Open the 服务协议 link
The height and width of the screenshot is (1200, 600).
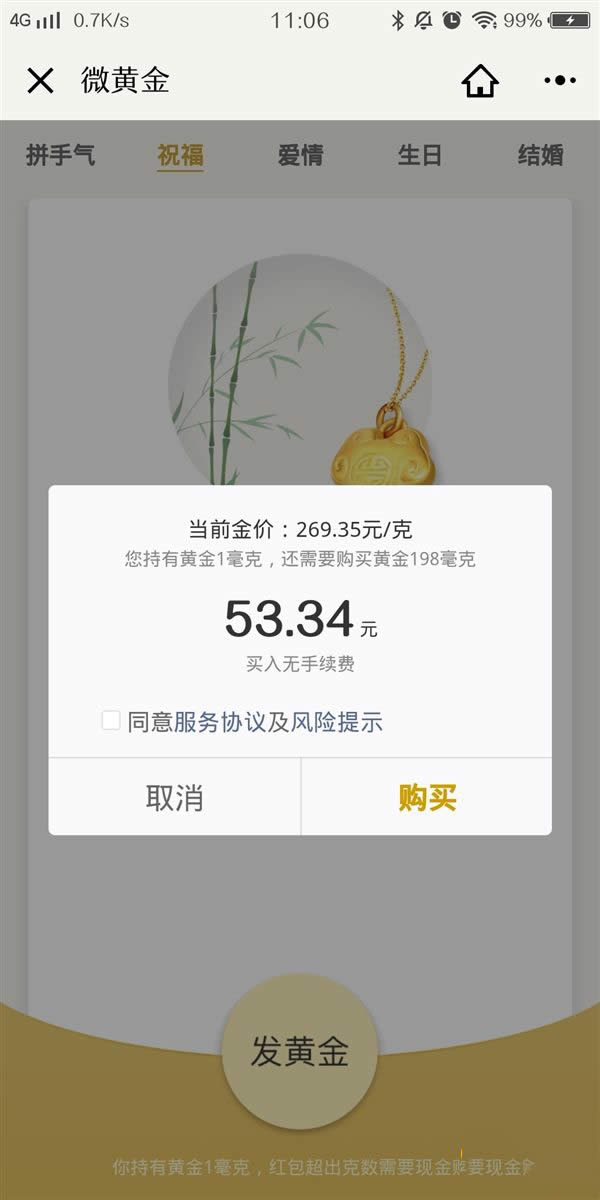(x=219, y=722)
